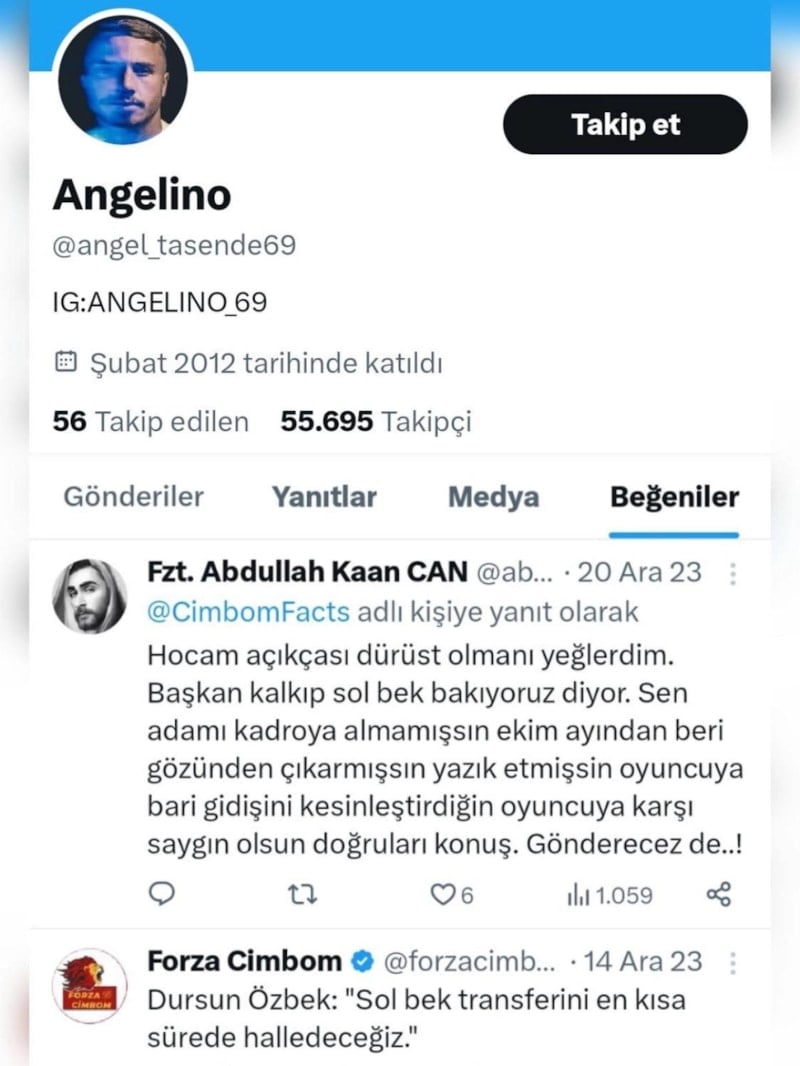Open Abdullah Kaan CAN's avatar

[x=89, y=596]
